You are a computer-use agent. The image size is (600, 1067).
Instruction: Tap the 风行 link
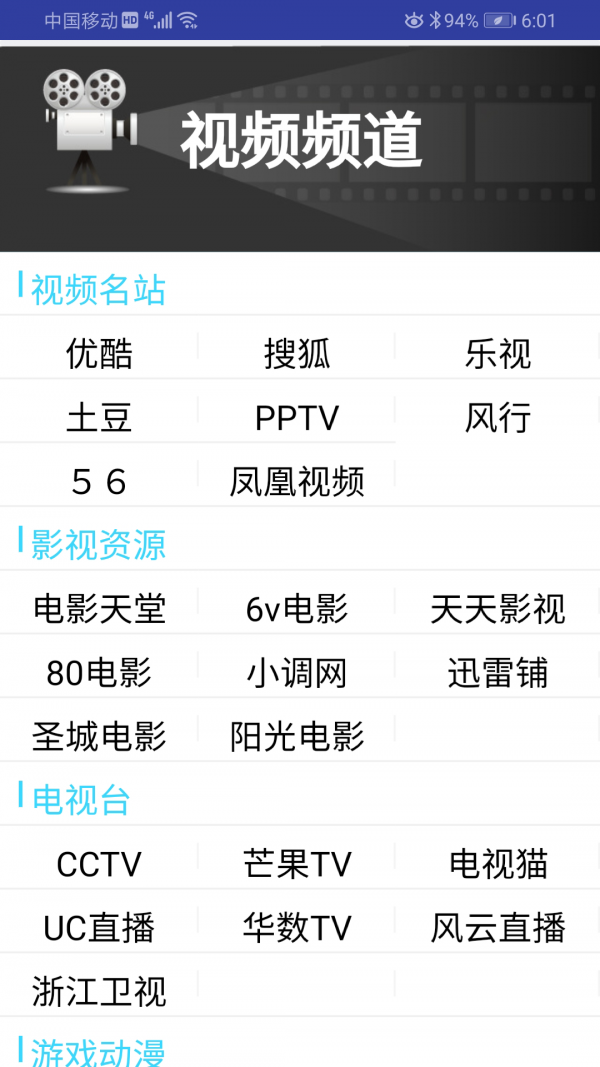coord(498,418)
